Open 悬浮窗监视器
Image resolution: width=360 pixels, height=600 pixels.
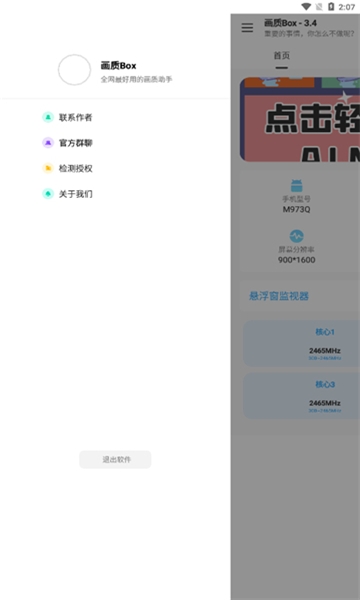279,296
